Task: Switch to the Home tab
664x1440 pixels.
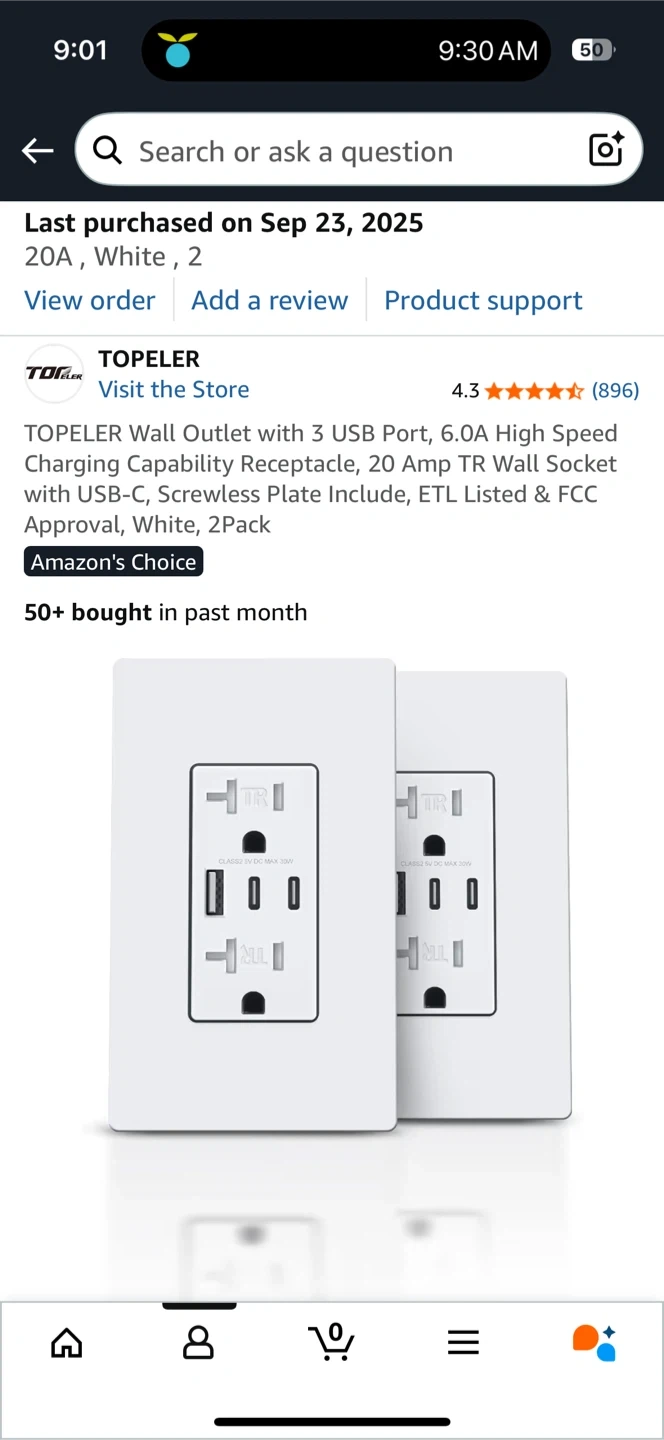Action: coord(67,1342)
